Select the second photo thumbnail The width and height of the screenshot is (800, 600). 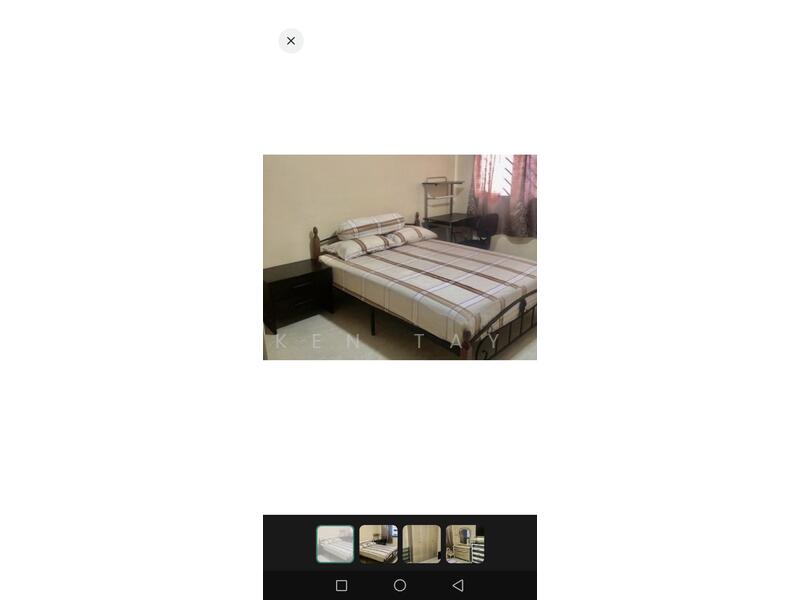click(x=378, y=544)
